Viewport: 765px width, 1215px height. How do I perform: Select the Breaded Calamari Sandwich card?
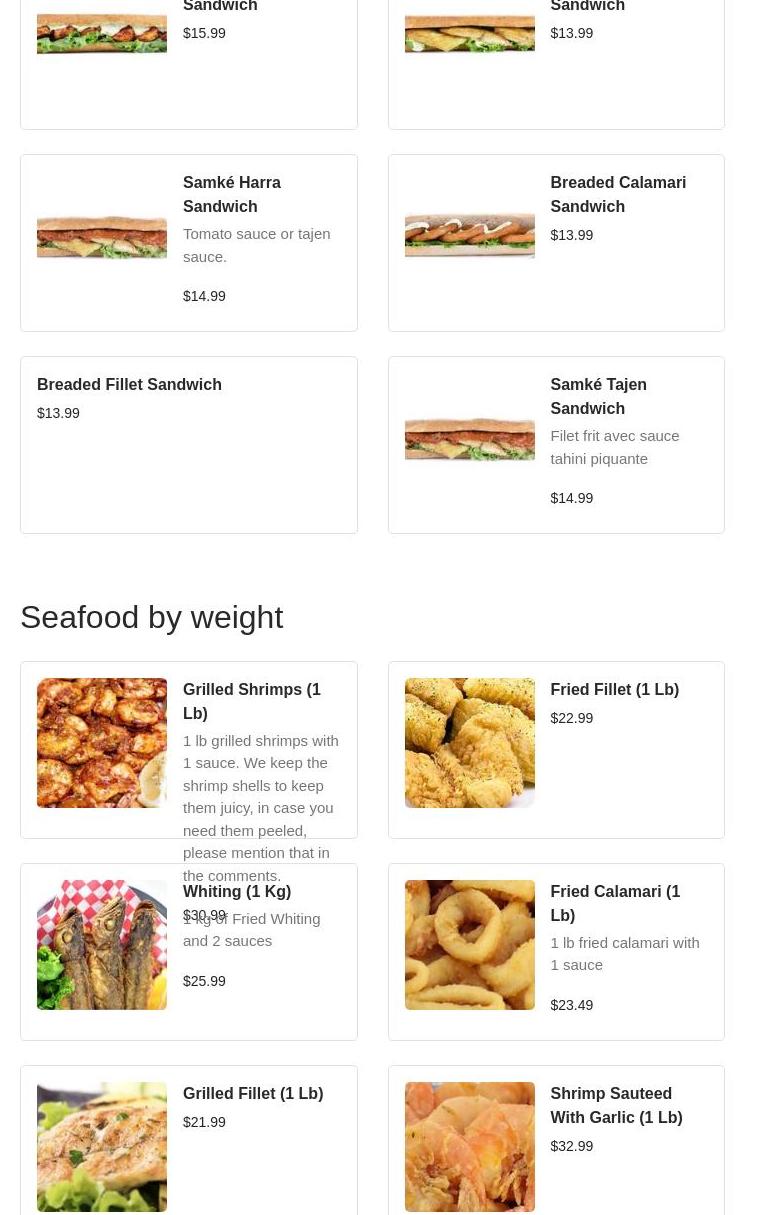click(556, 243)
